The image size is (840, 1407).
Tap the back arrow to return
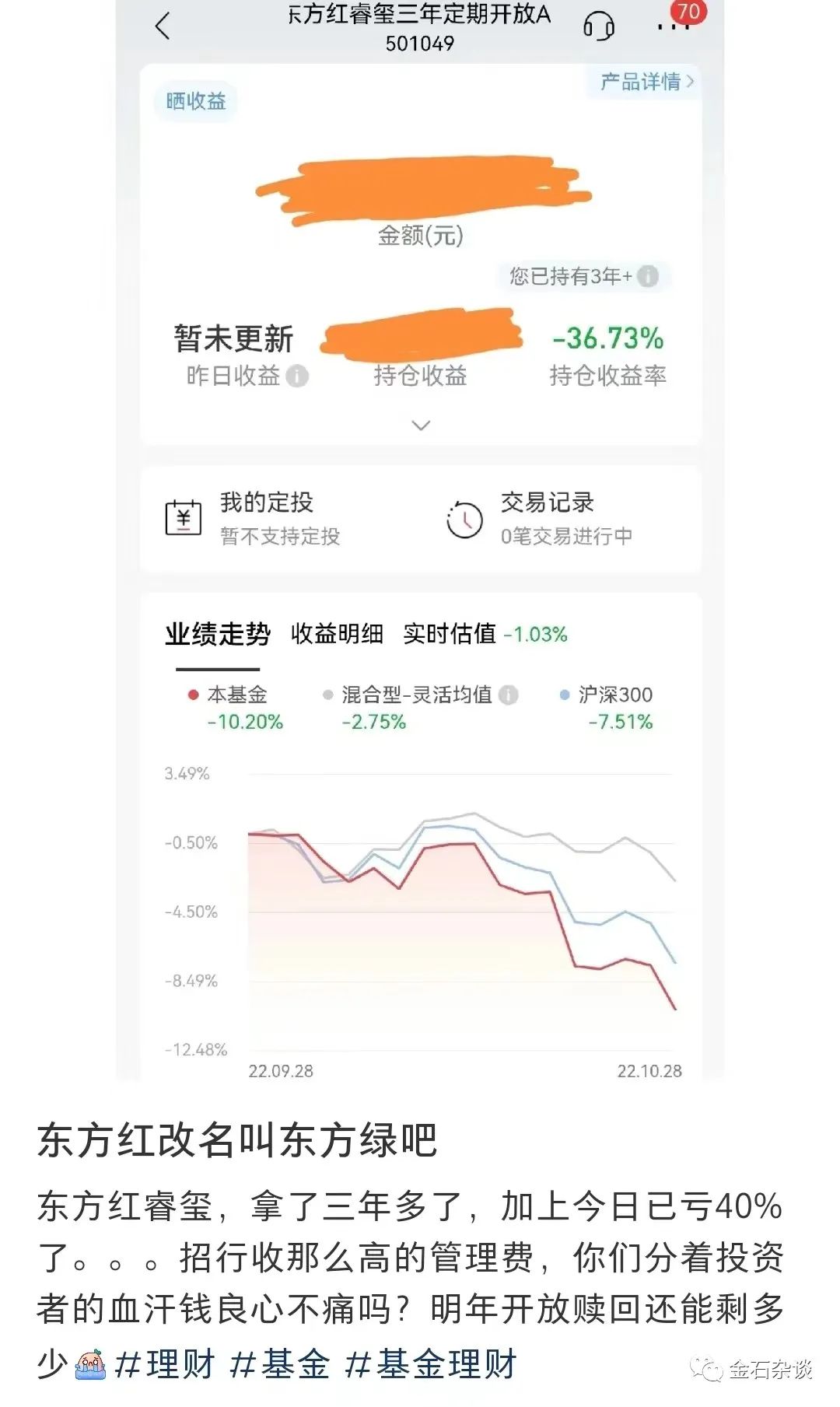click(161, 26)
